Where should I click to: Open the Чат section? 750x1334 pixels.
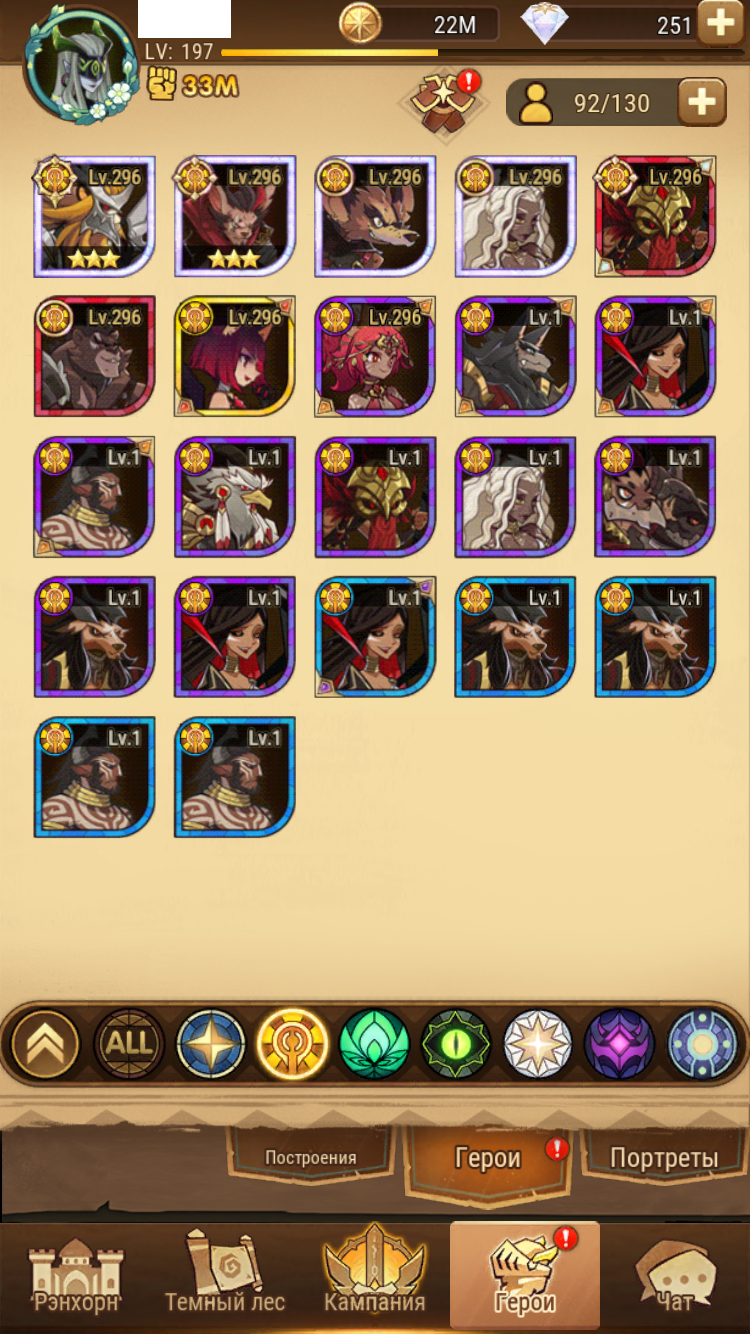(x=675, y=1277)
